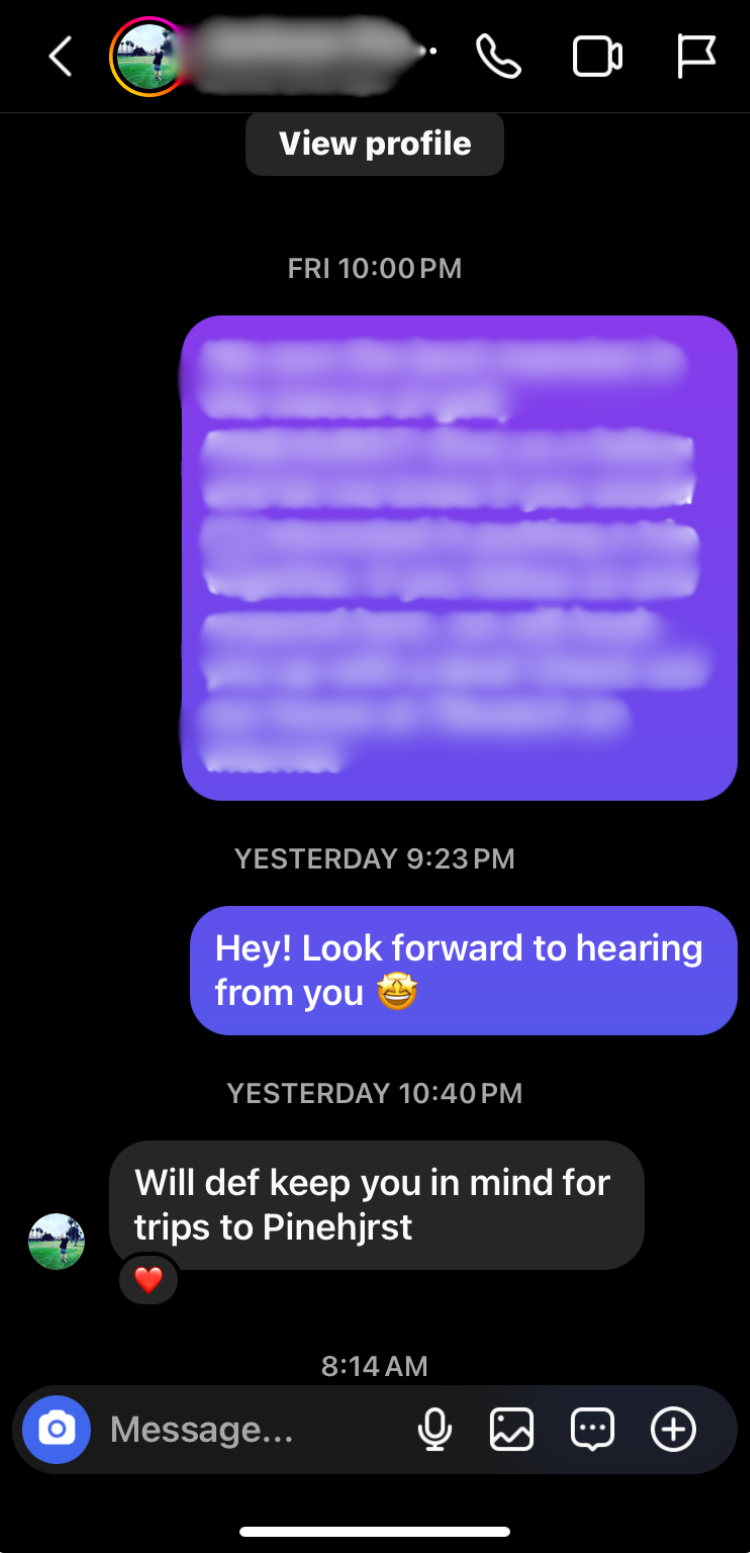Tap the View profile button

click(375, 144)
